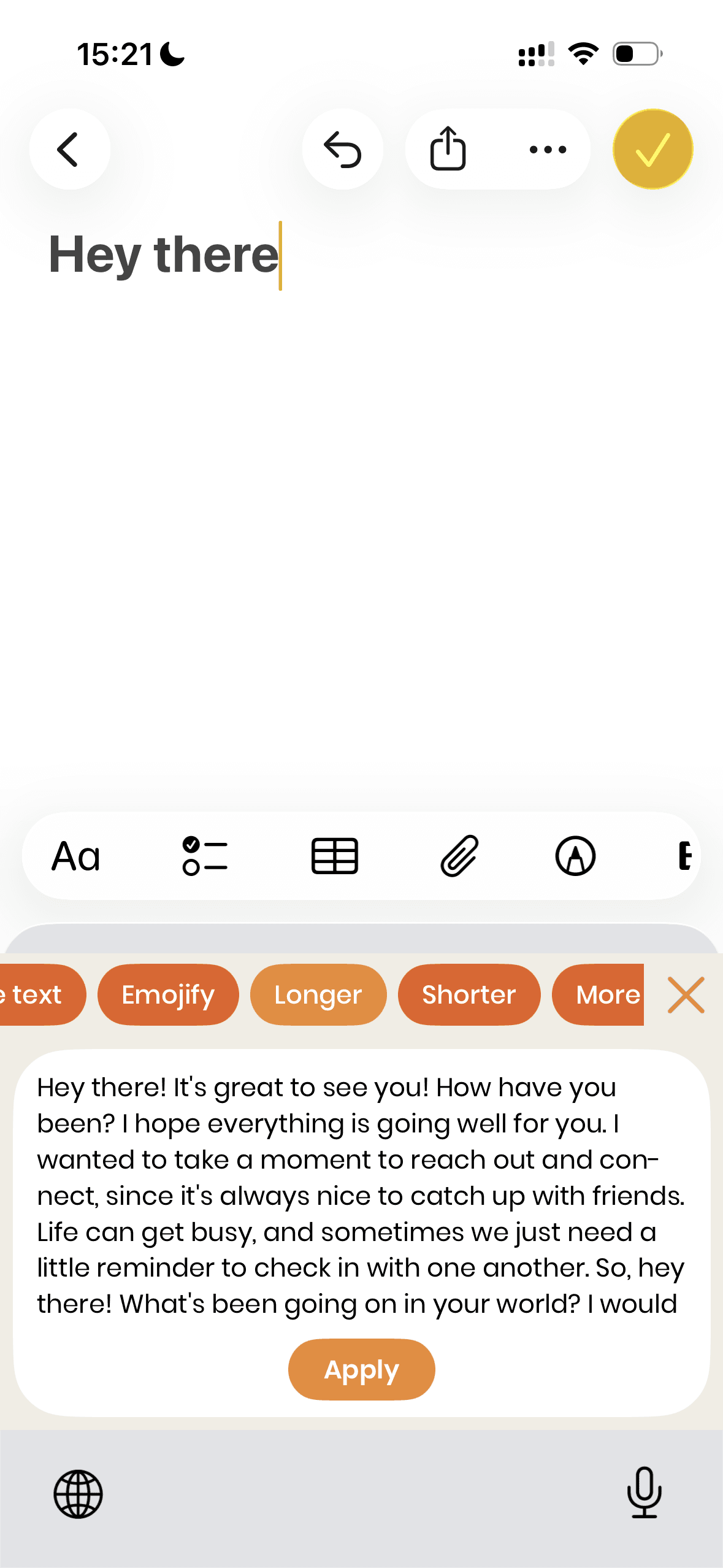Viewport: 723px width, 1568px height.
Task: Emojify the generated text
Action: [167, 994]
